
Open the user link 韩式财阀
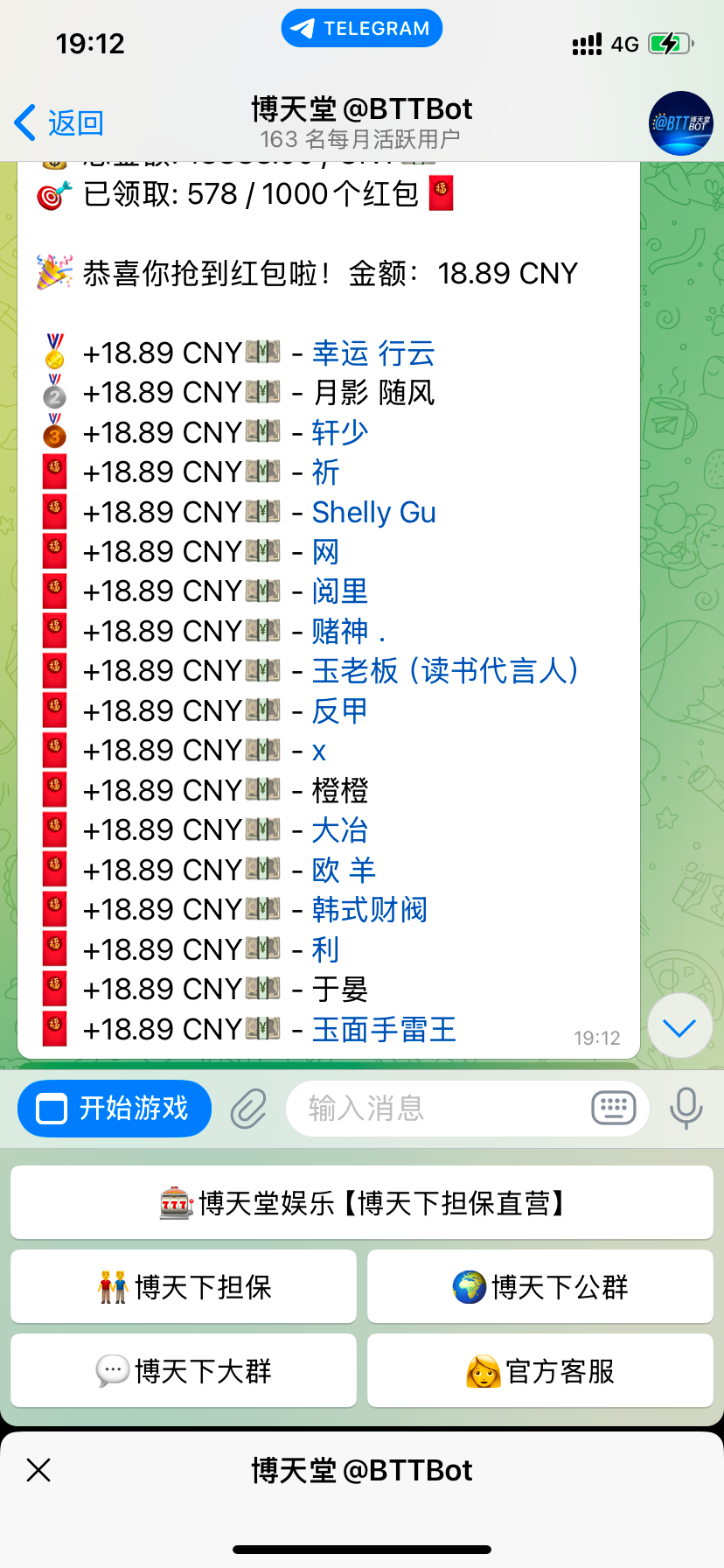point(370,910)
